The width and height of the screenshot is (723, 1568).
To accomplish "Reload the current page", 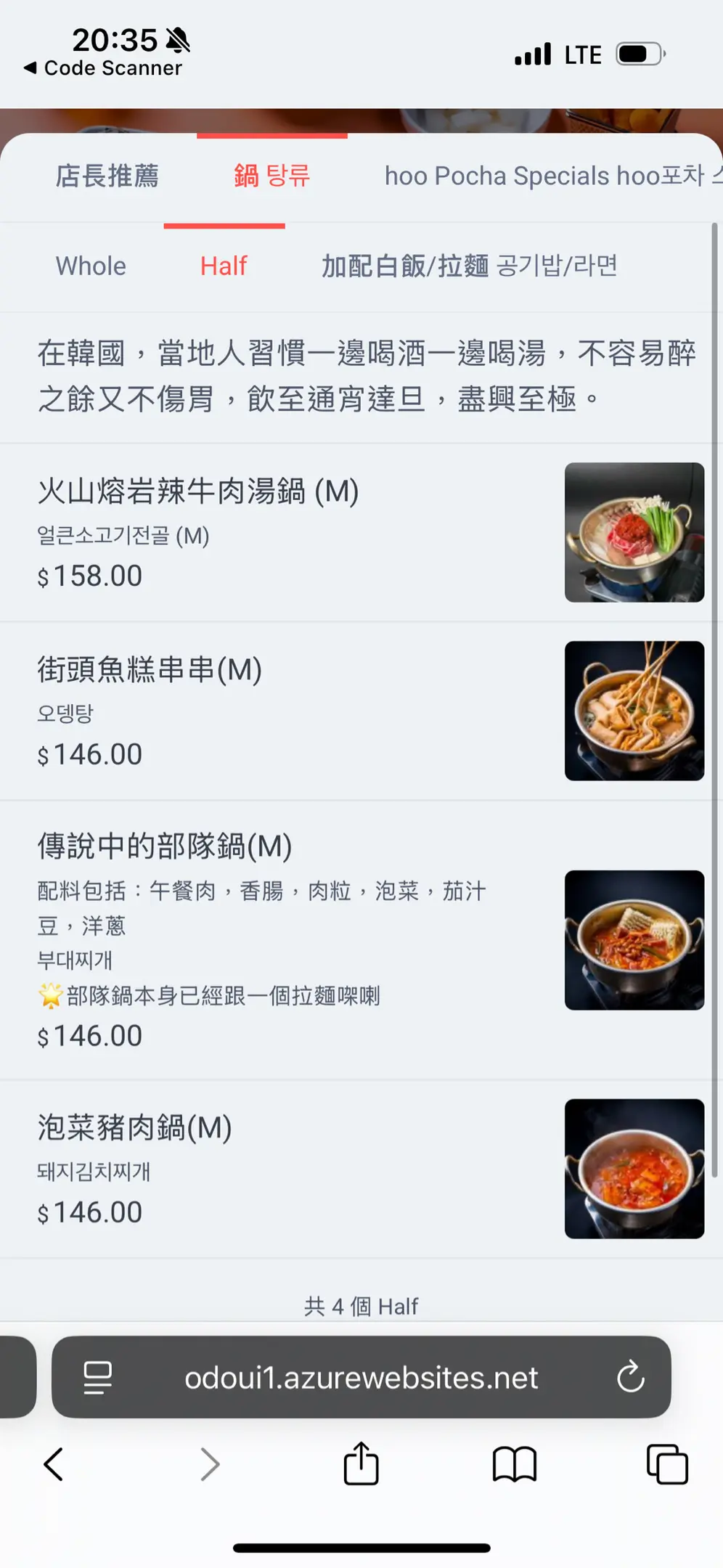I will coord(630,1377).
